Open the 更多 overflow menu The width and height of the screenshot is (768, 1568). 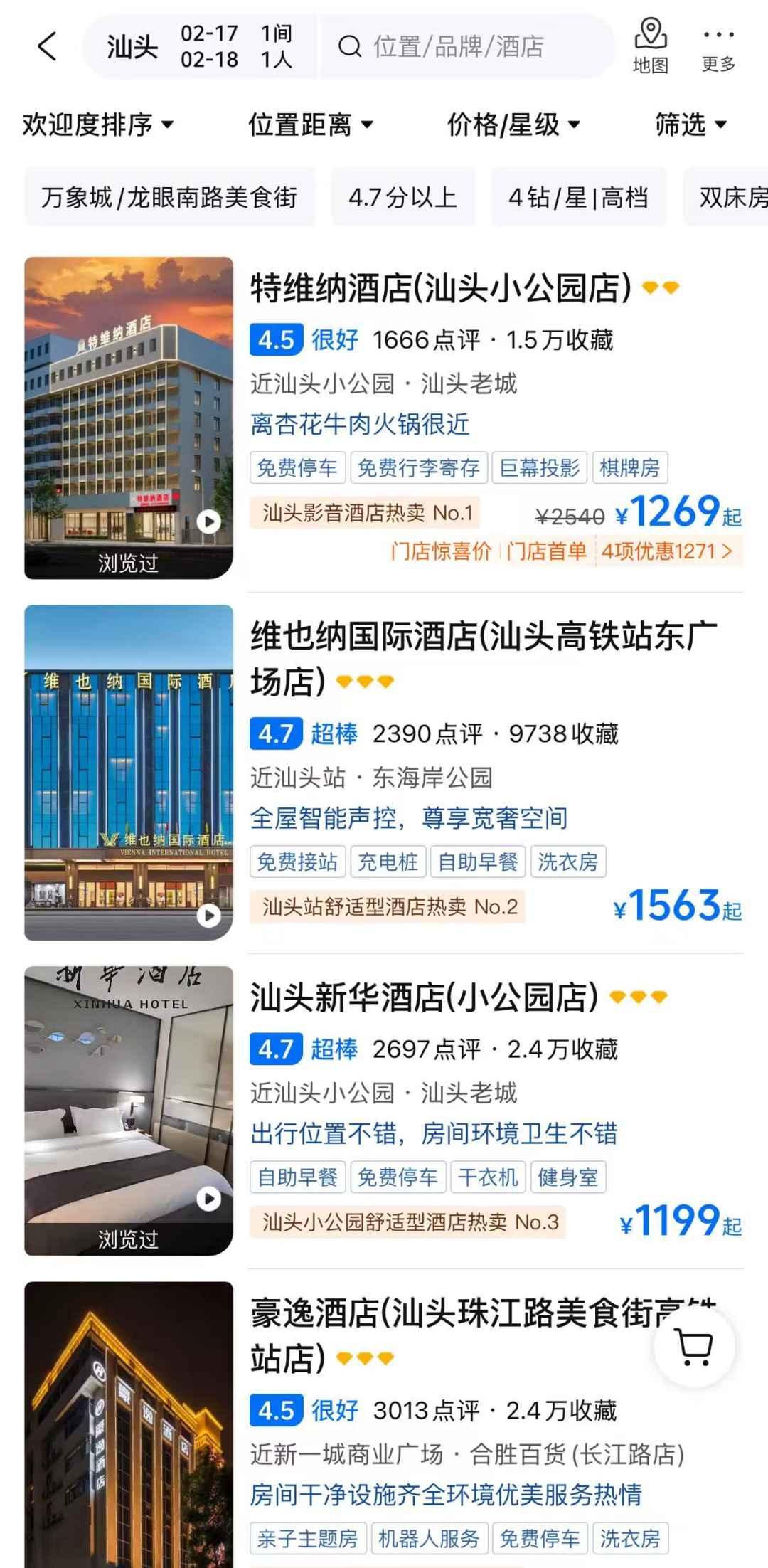[718, 47]
